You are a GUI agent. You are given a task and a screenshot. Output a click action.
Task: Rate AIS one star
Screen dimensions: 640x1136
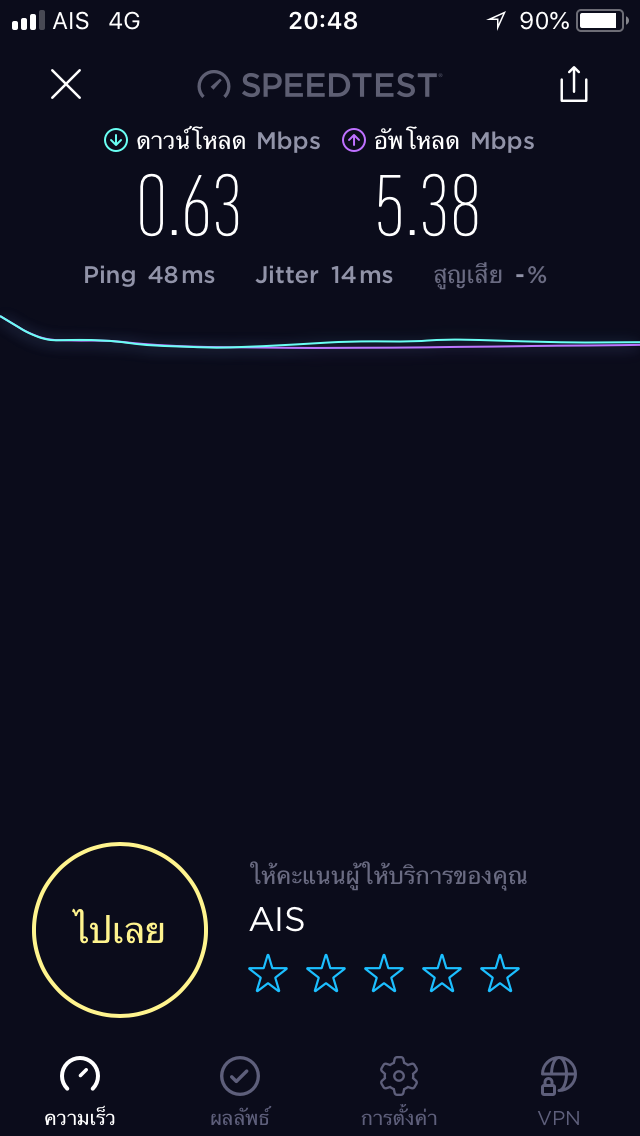pos(268,973)
